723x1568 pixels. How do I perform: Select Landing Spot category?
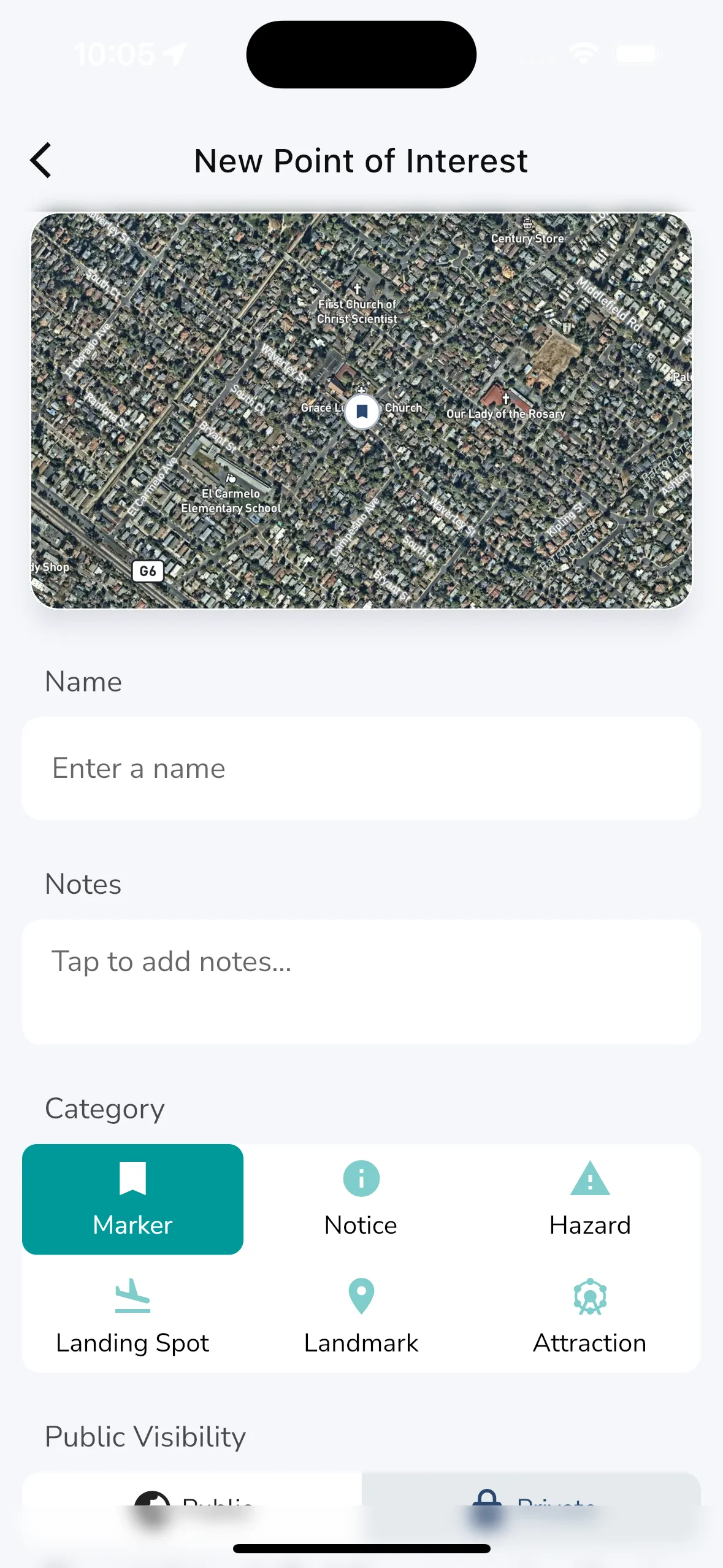[x=132, y=1316]
